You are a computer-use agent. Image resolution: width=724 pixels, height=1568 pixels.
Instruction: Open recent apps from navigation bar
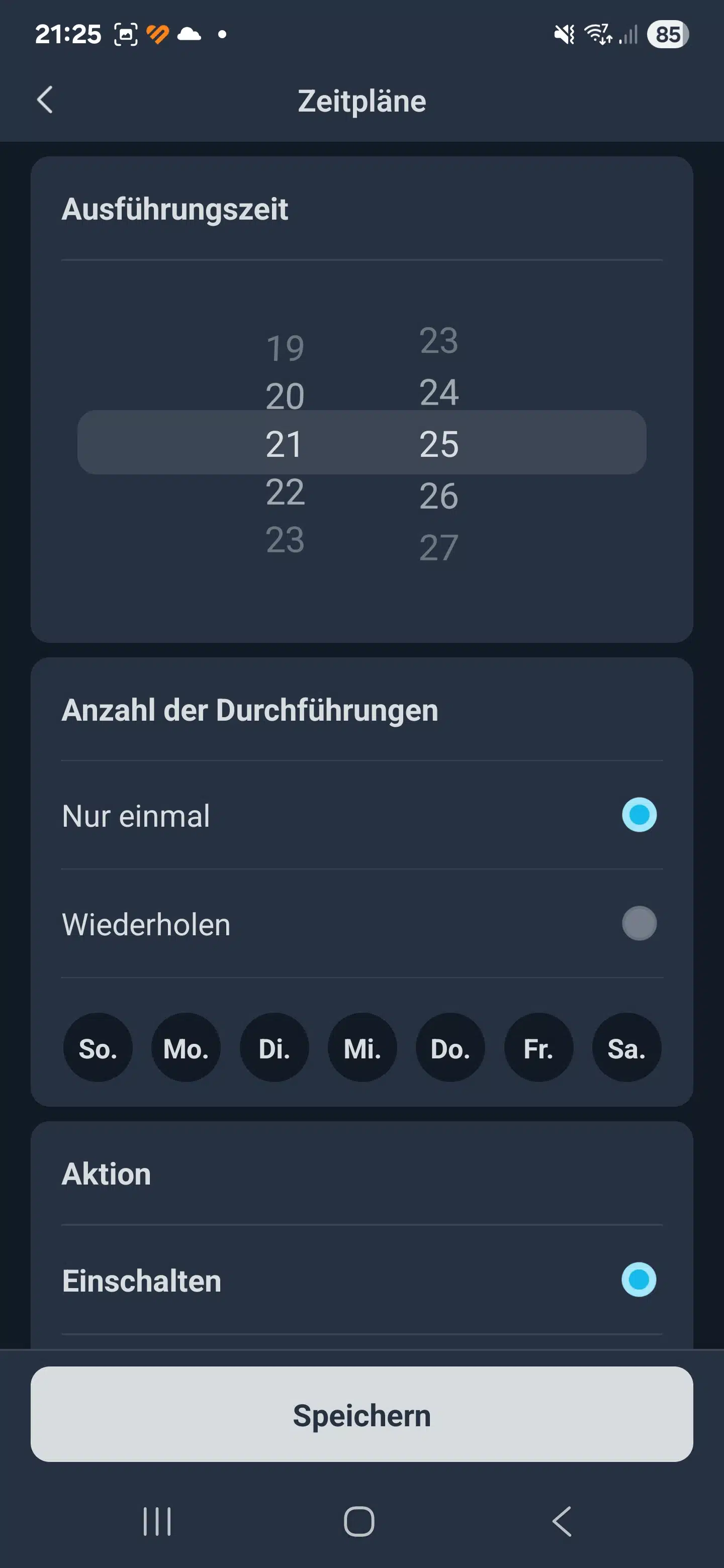(x=156, y=1521)
